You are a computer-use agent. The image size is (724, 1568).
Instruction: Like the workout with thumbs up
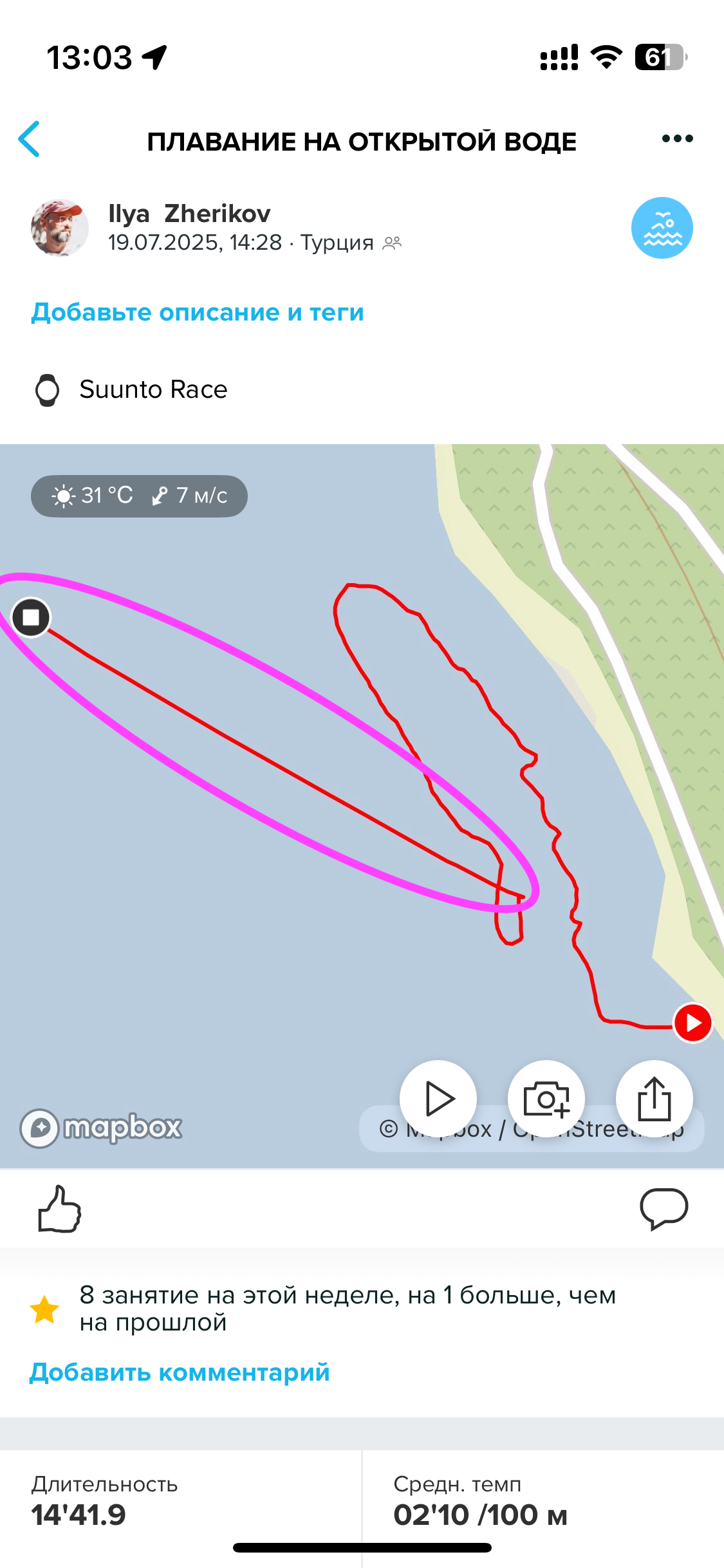pos(59,1209)
